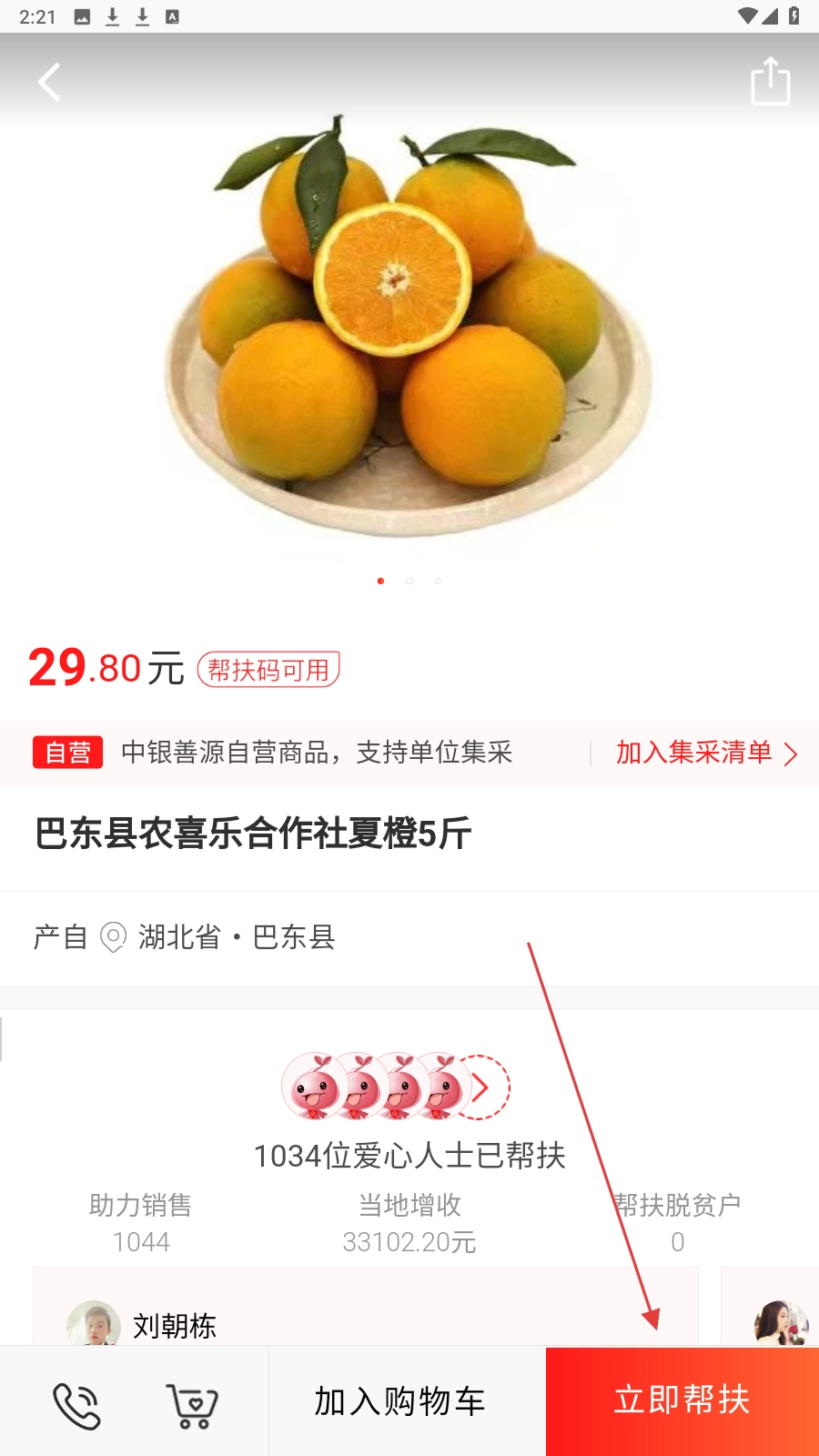The image size is (819, 1456).
Task: Go back using the top-left arrow
Action: point(49,82)
